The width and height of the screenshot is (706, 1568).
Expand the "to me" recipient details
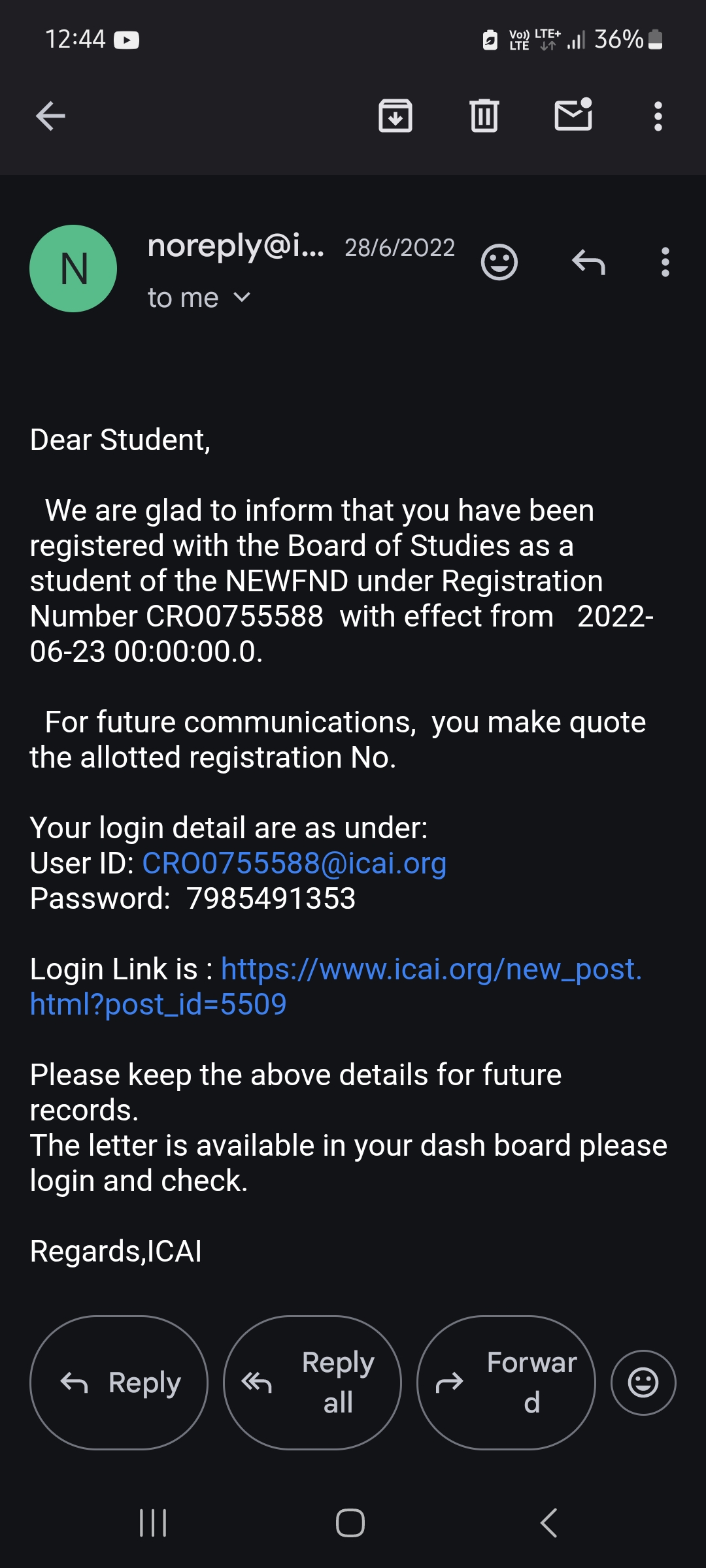pos(199,298)
